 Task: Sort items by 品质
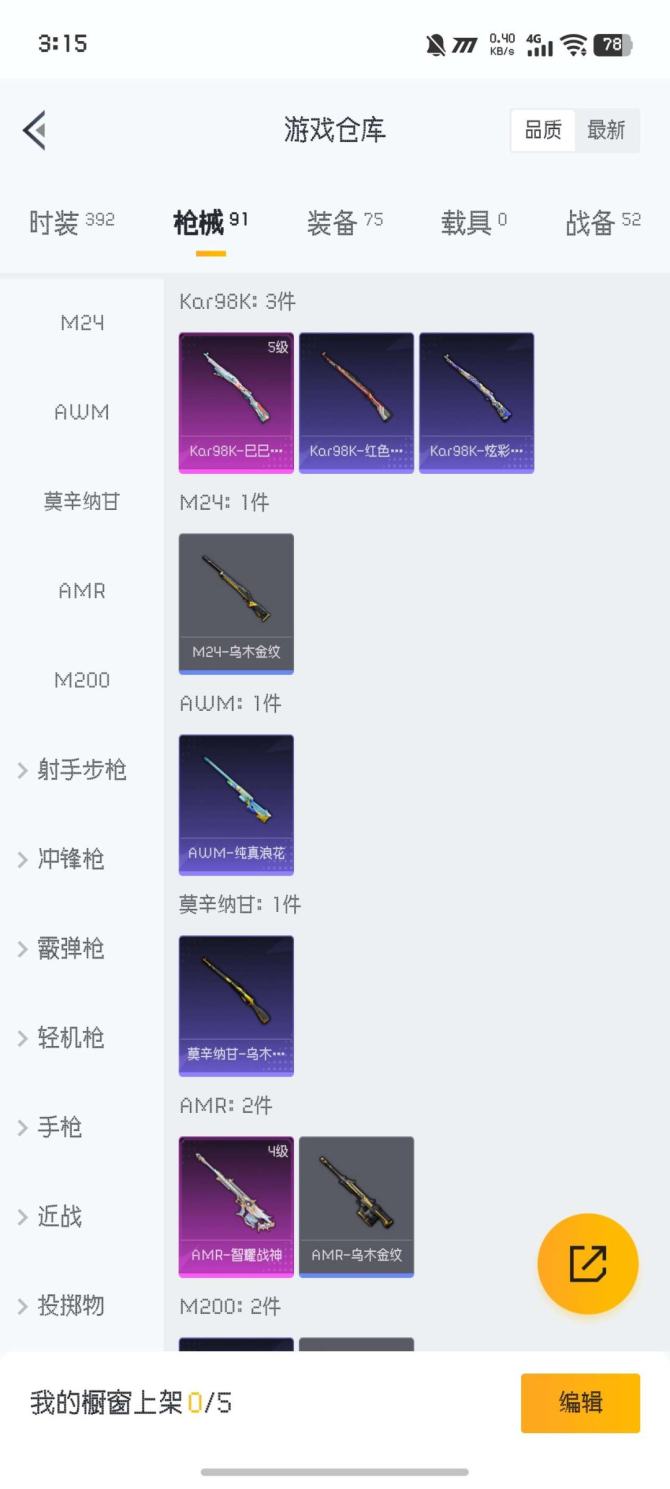543,130
